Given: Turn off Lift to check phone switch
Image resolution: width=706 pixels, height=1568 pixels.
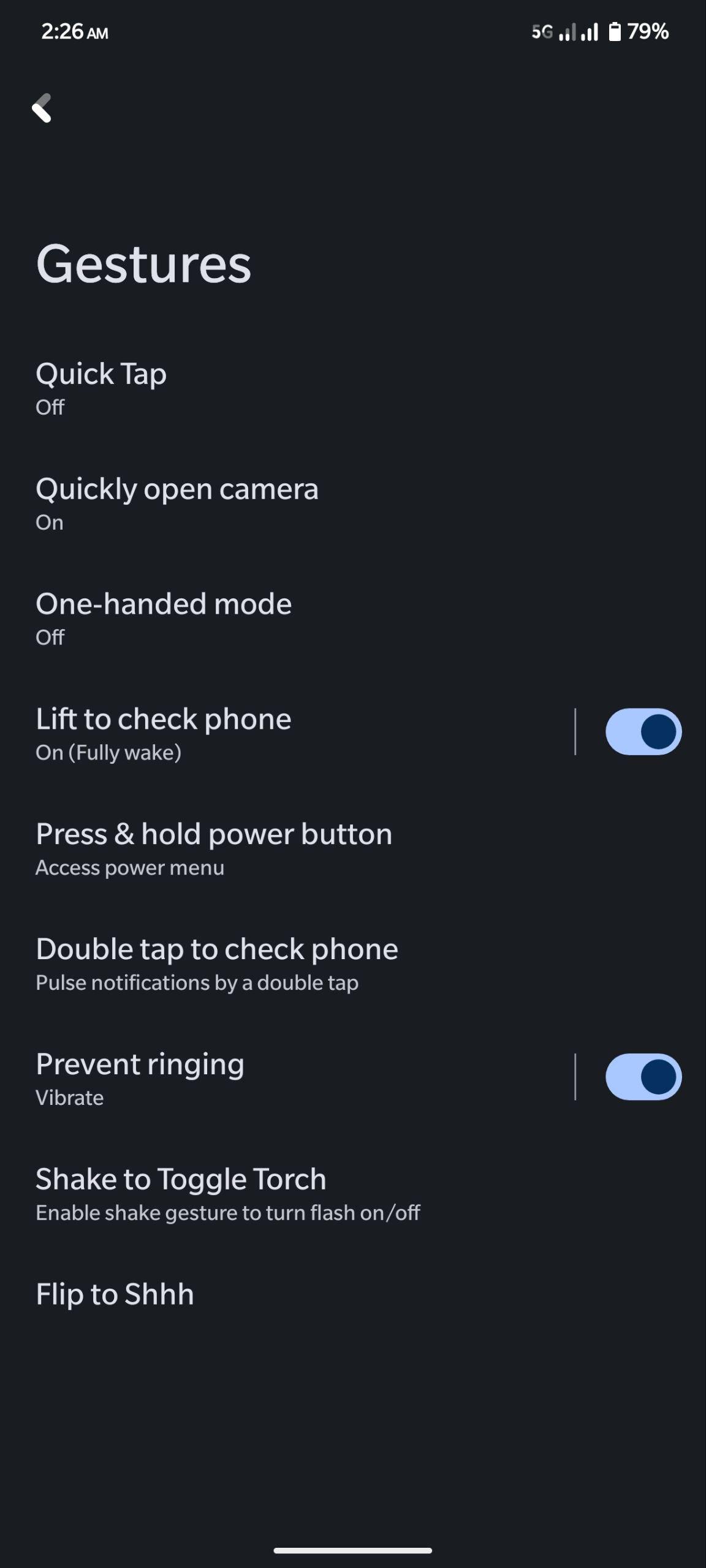Looking at the screenshot, I should click(x=643, y=732).
